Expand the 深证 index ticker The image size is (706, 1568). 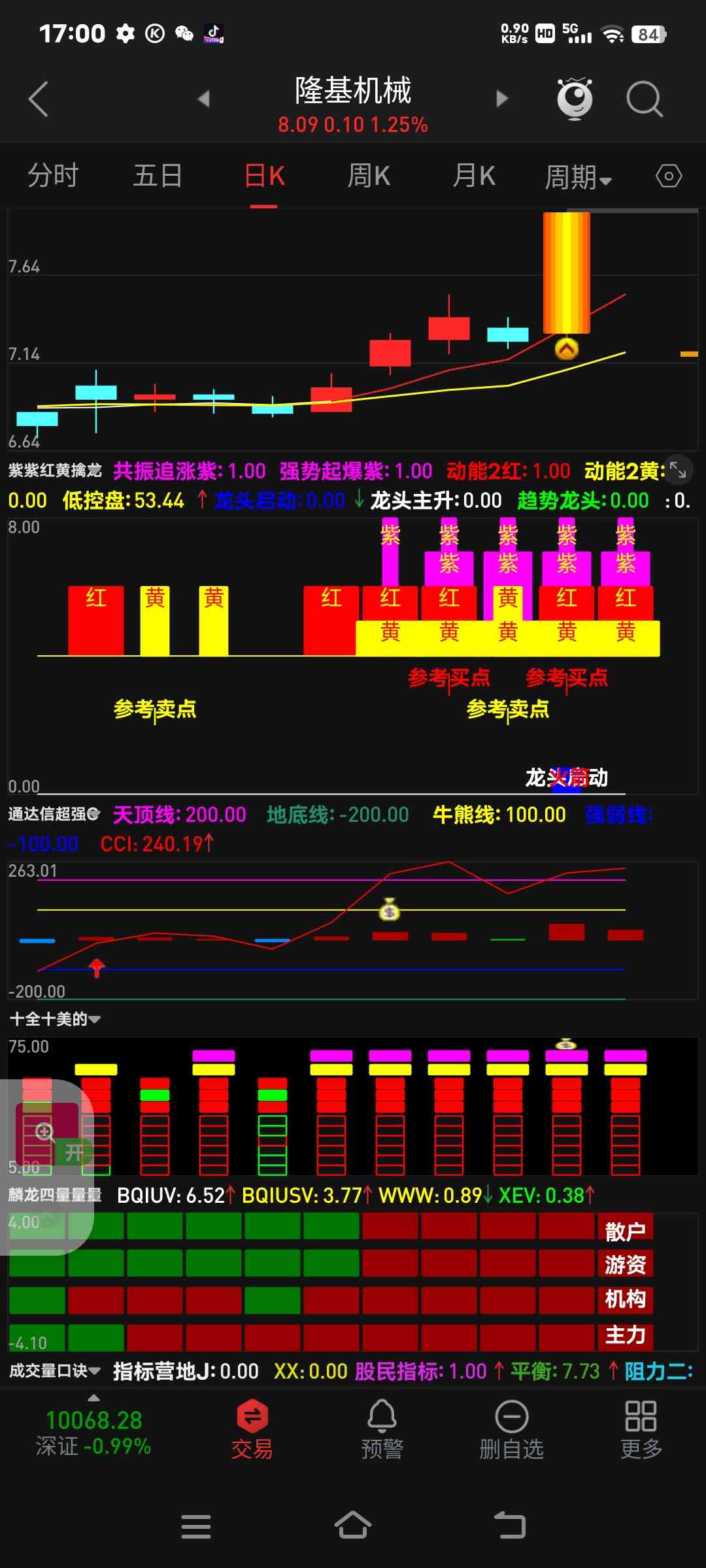pos(93,1431)
